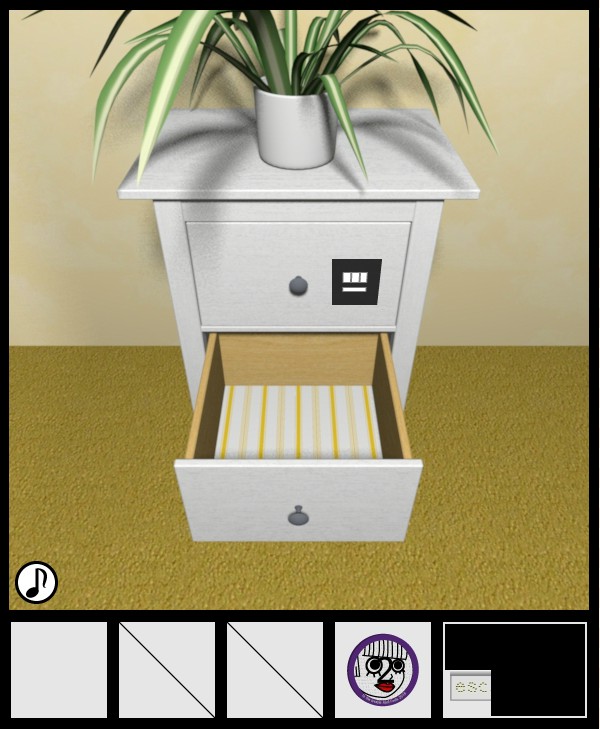Select the esc key inventory item

pos(468,686)
